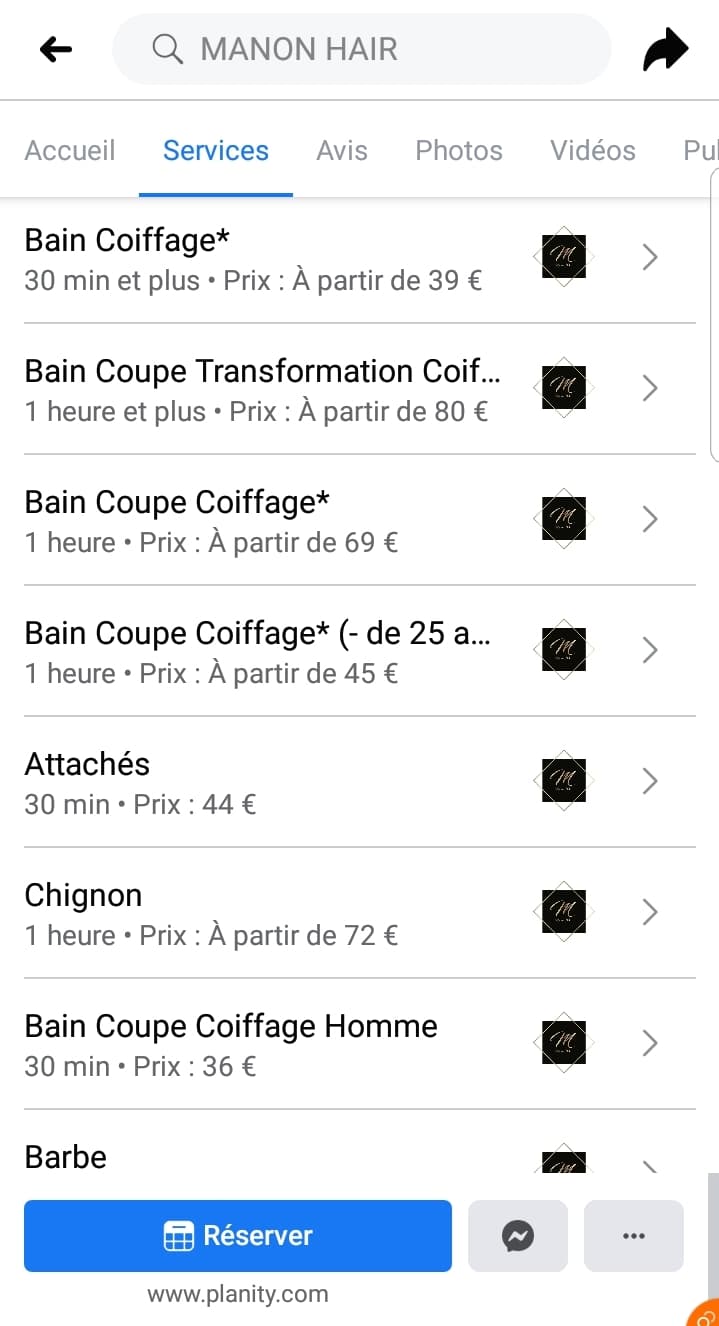Open the Chignon service
The height and width of the screenshot is (1326, 719).
click(x=359, y=913)
